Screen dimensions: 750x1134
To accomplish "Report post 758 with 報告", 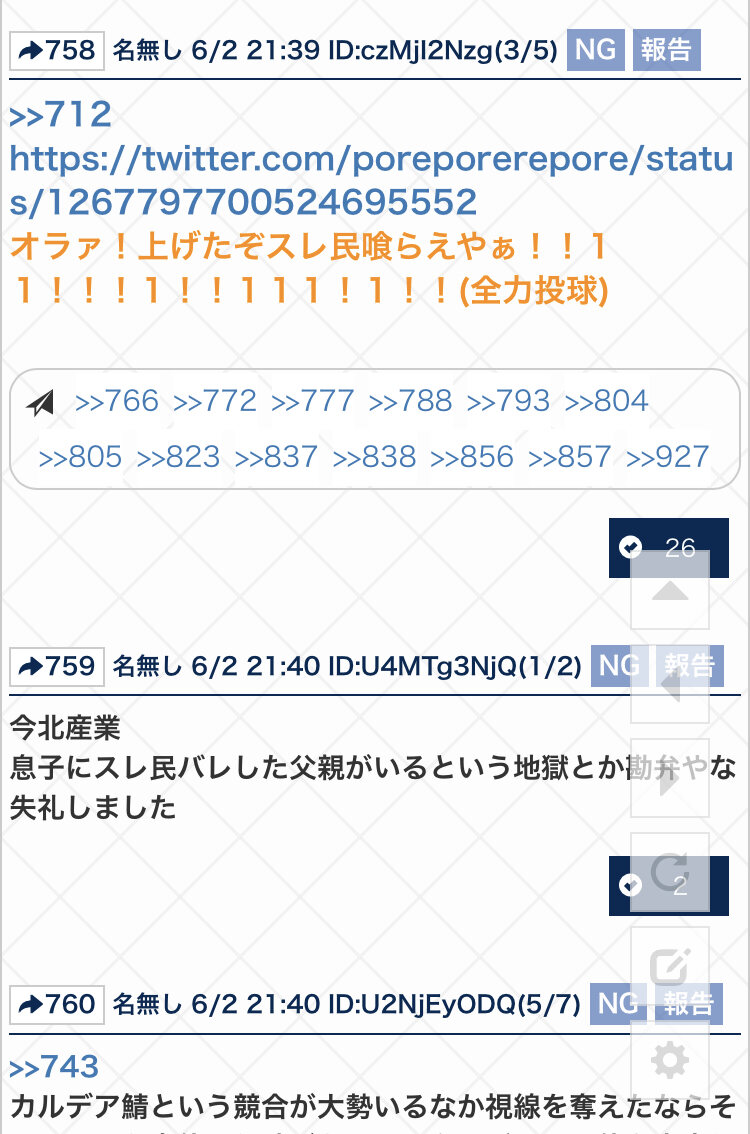I will pyautogui.click(x=666, y=50).
